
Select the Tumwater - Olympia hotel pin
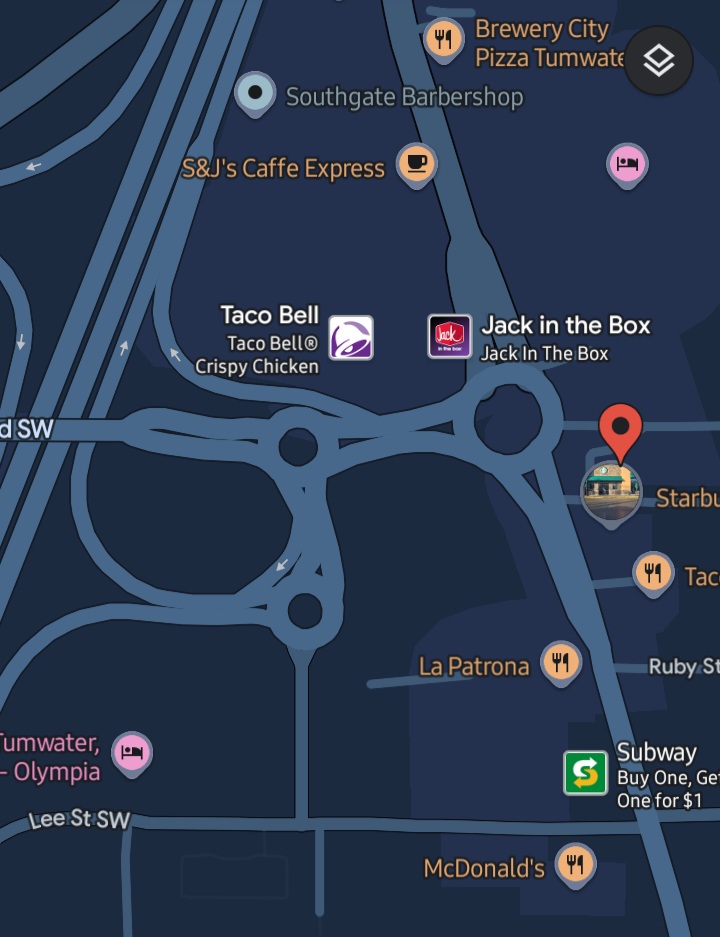pyautogui.click(x=131, y=752)
